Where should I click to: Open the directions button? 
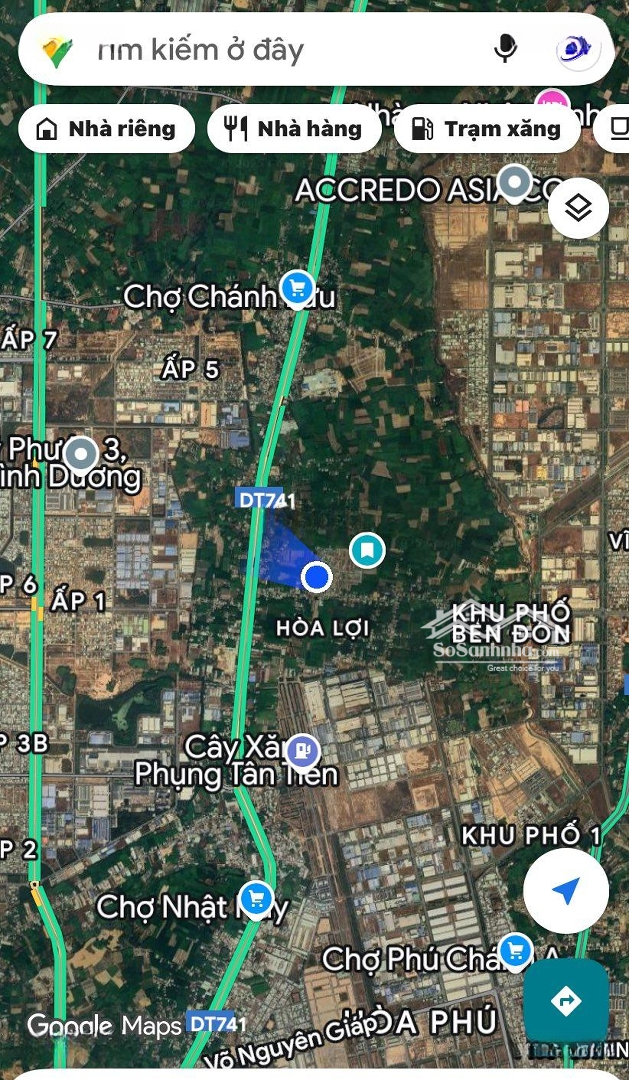tap(566, 1000)
